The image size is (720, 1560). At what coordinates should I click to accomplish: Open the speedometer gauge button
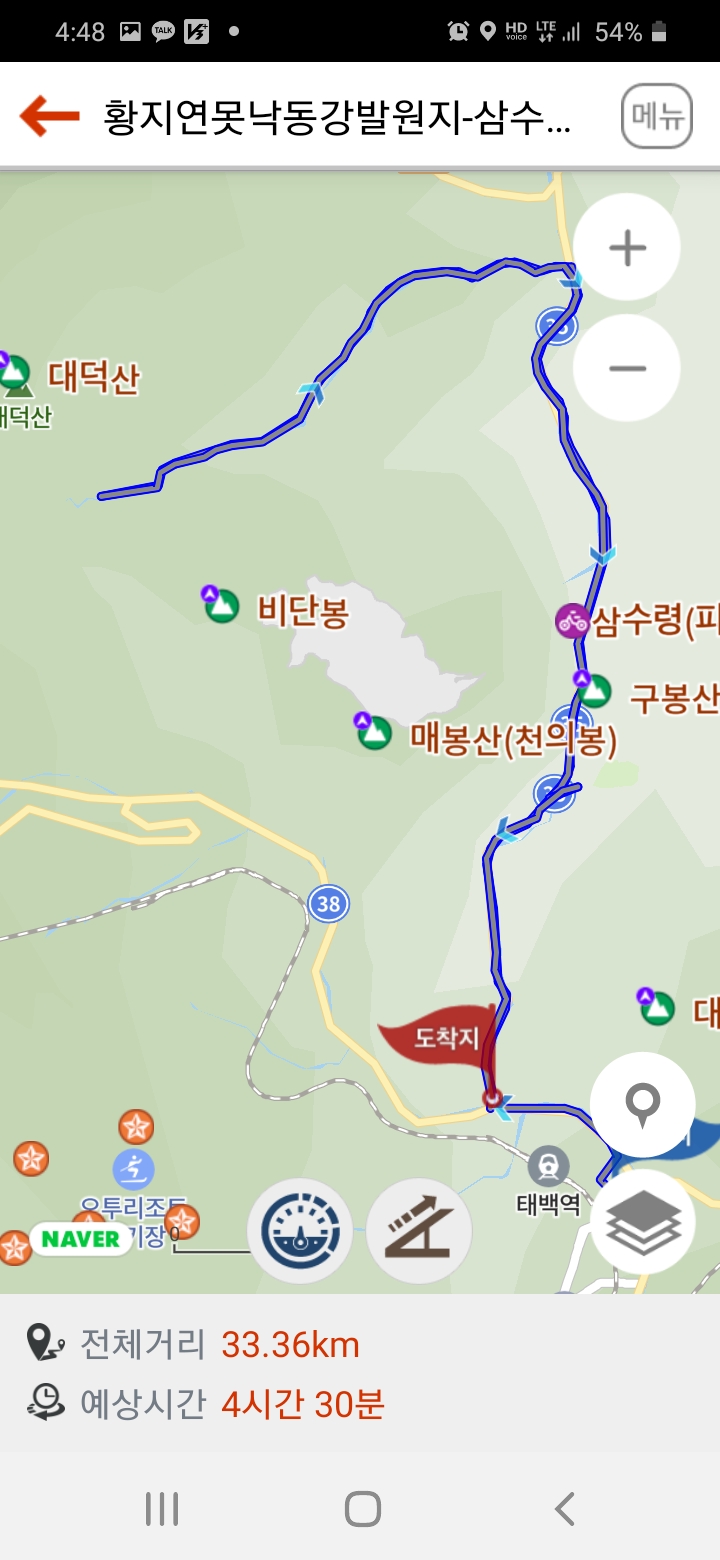pyautogui.click(x=300, y=1231)
